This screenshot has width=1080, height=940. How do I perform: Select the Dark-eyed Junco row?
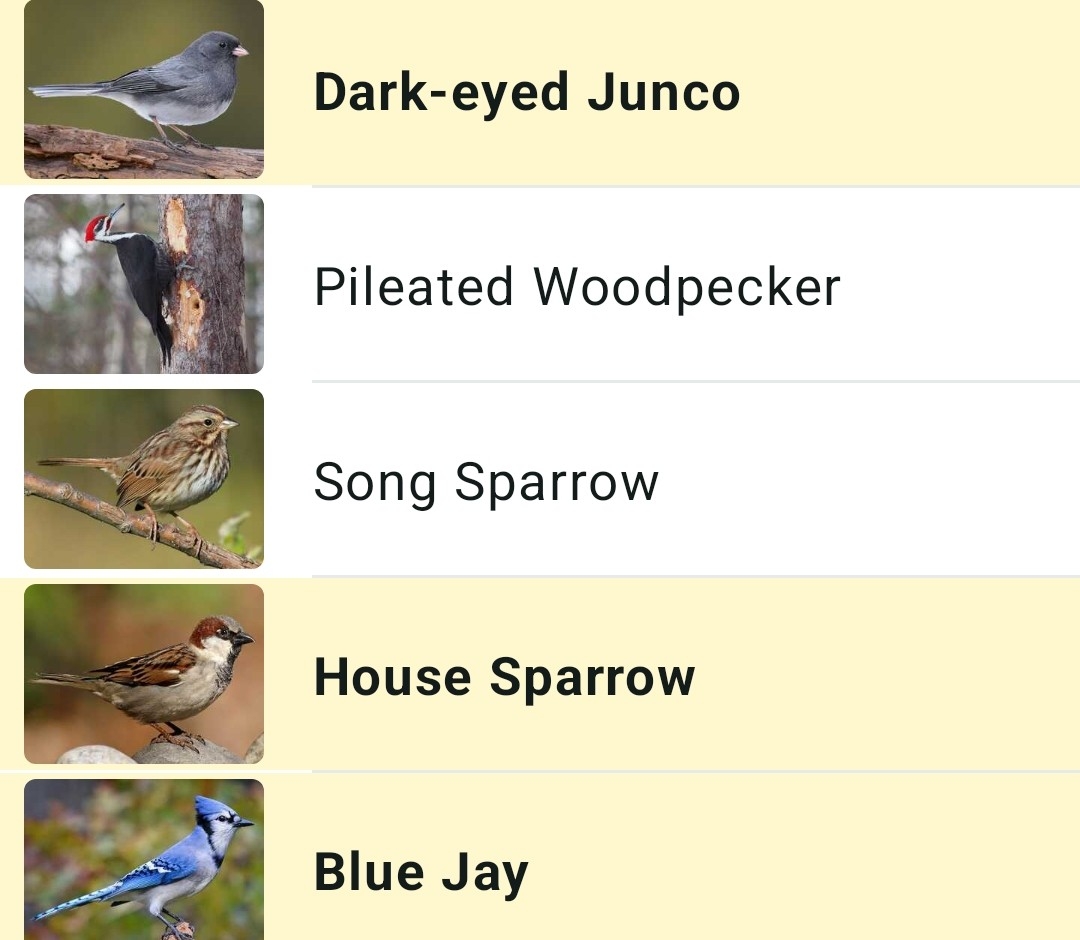527,92
